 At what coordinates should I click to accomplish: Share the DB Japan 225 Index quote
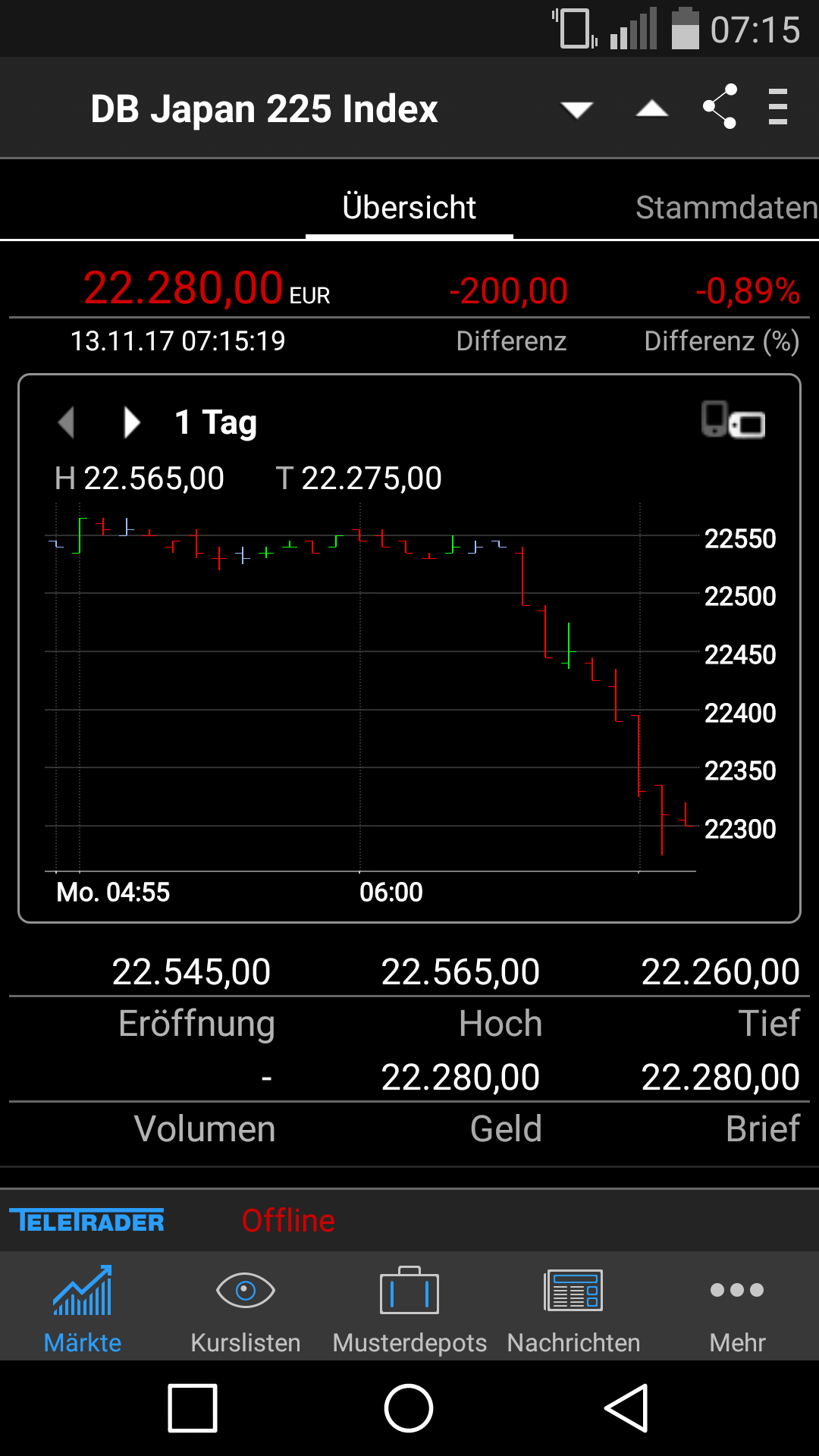coord(720,108)
